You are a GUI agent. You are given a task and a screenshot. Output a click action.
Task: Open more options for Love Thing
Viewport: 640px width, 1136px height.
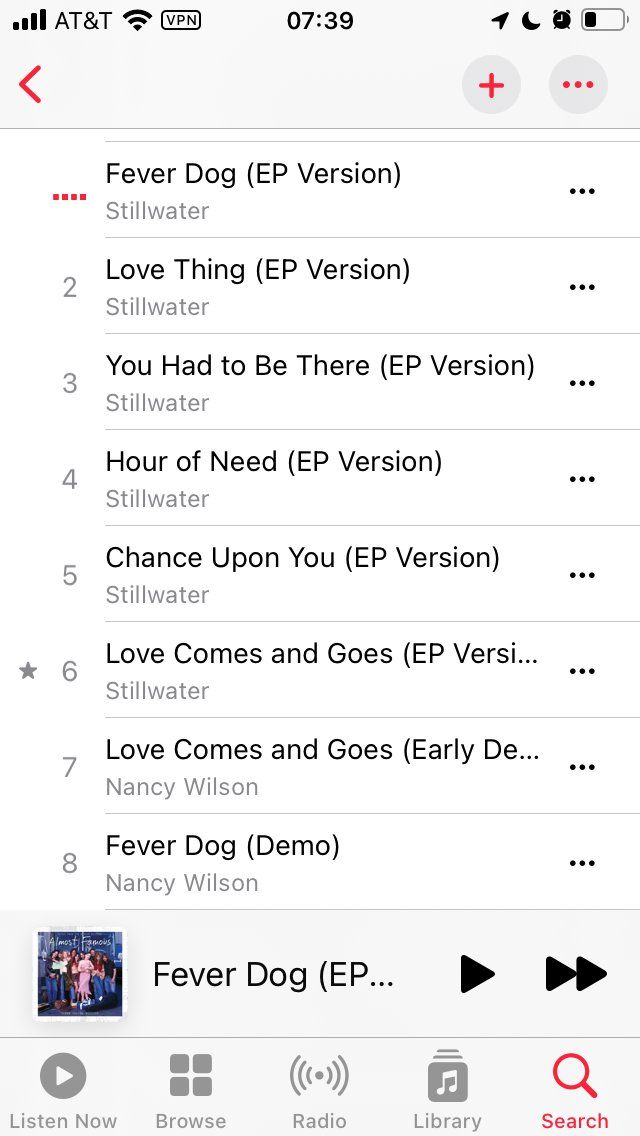coord(582,287)
